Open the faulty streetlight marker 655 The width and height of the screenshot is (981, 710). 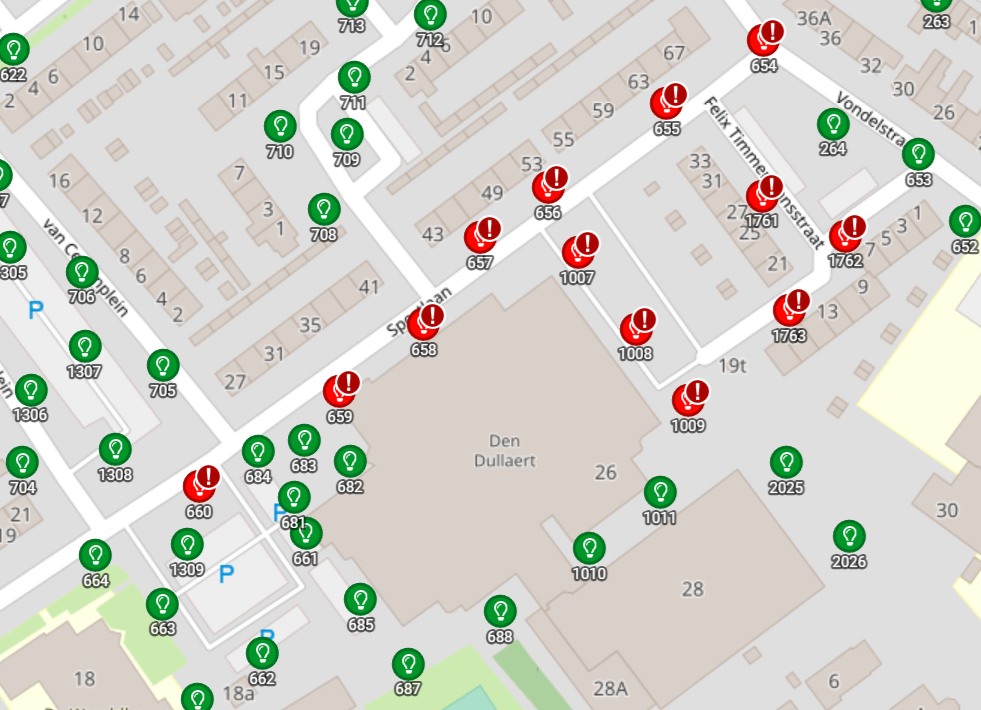(x=666, y=102)
